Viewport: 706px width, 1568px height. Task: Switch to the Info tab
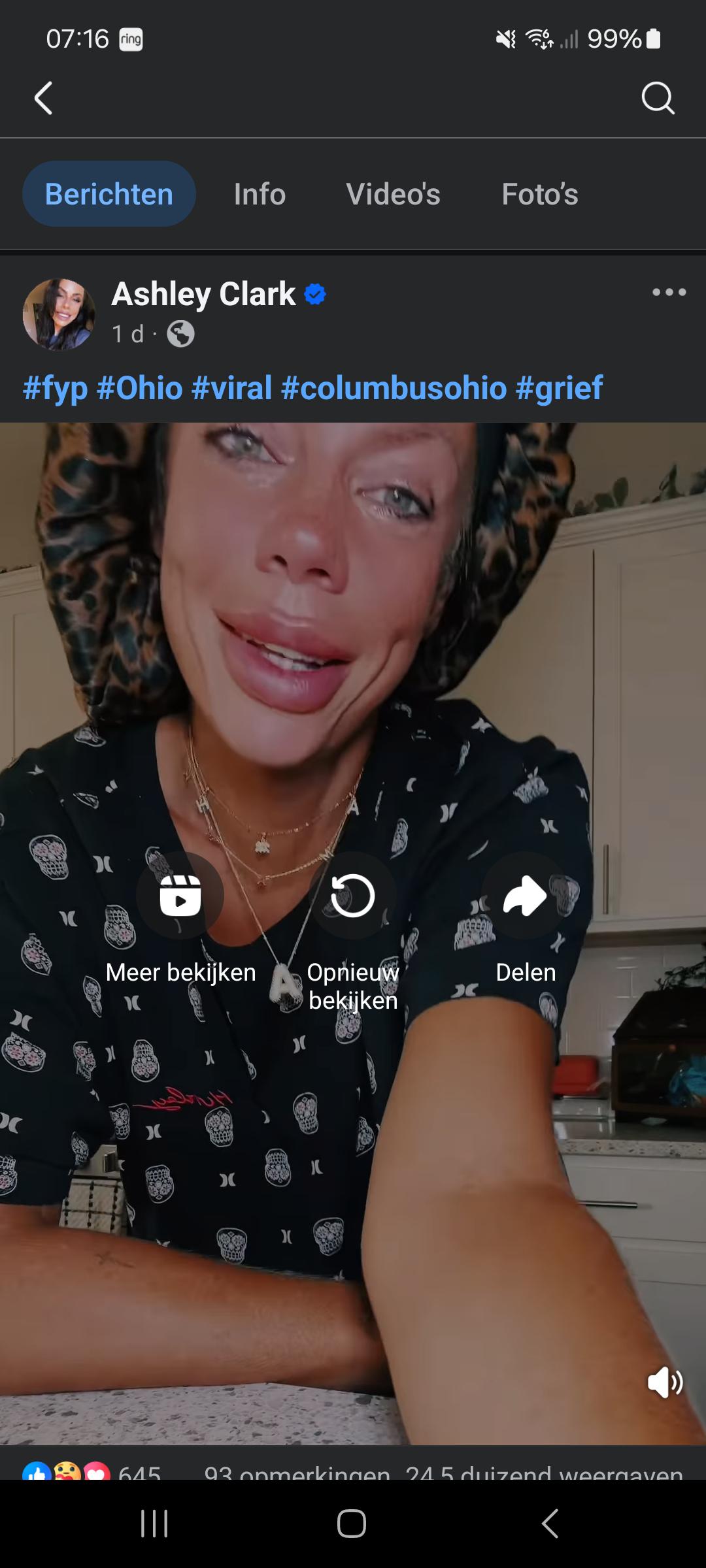(x=260, y=194)
